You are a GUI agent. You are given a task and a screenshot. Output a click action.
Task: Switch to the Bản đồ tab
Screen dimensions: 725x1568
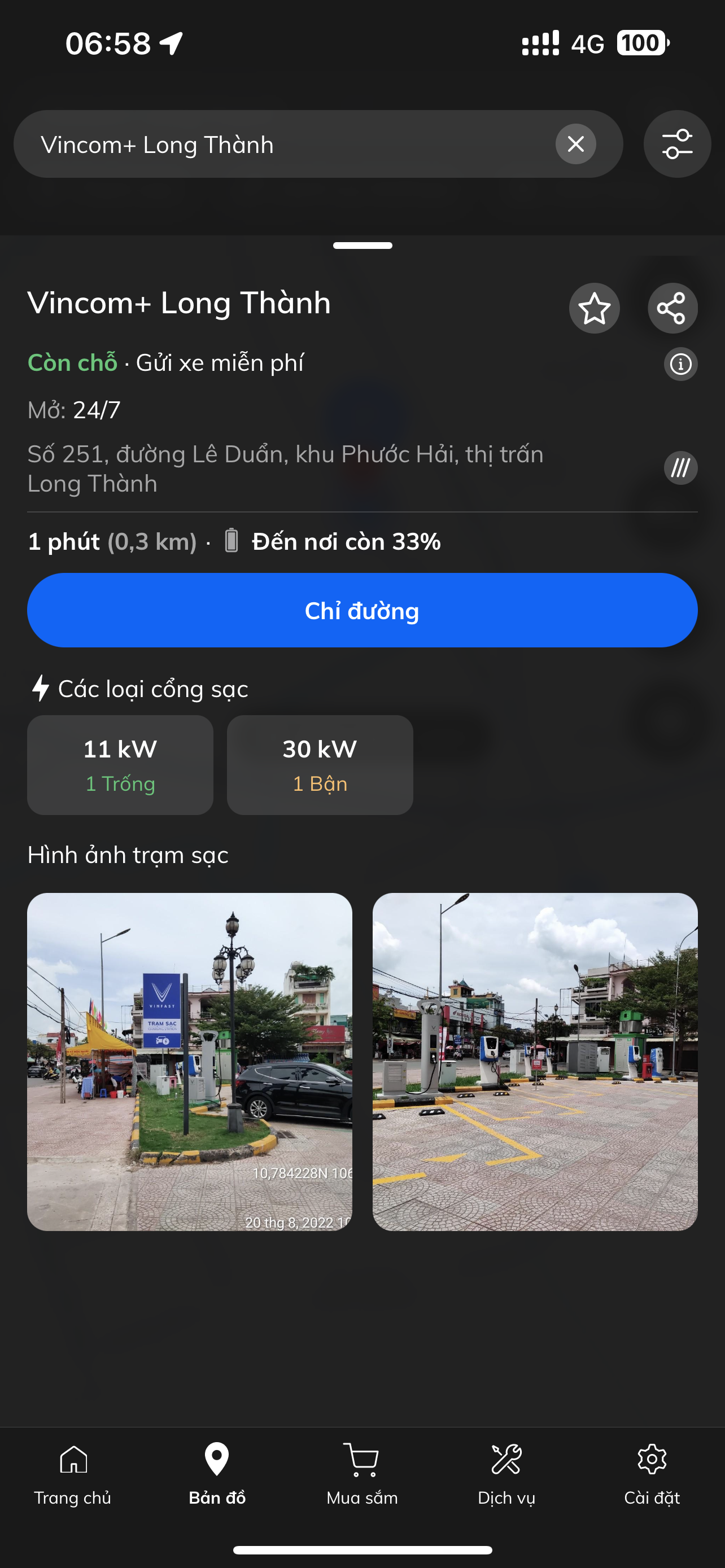[217, 1473]
